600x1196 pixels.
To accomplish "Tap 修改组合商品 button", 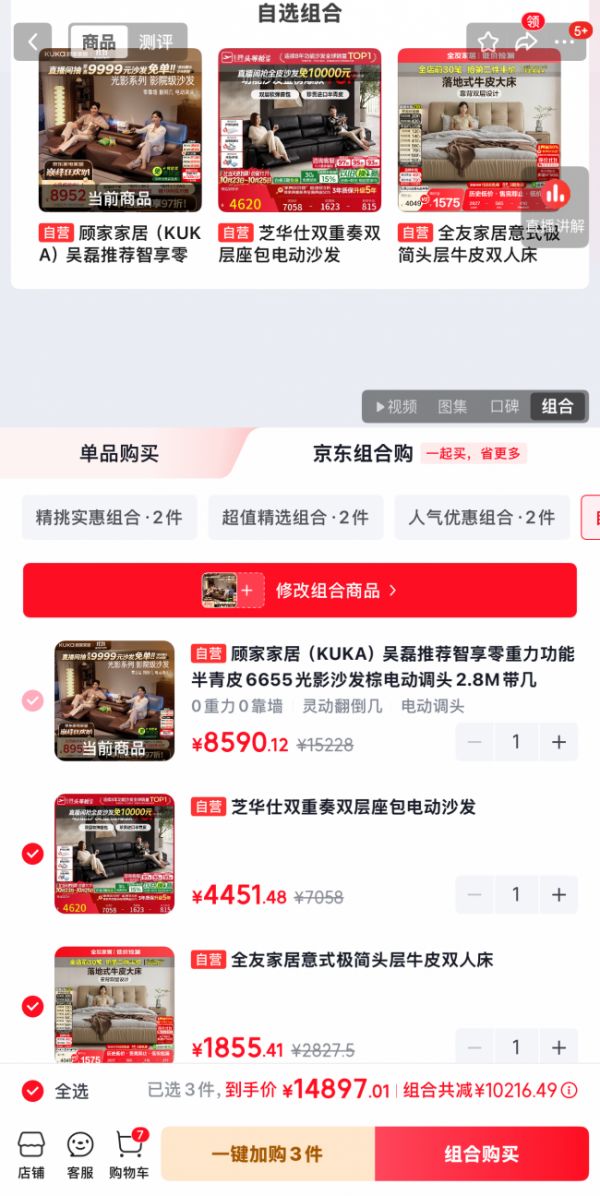I will pos(300,590).
